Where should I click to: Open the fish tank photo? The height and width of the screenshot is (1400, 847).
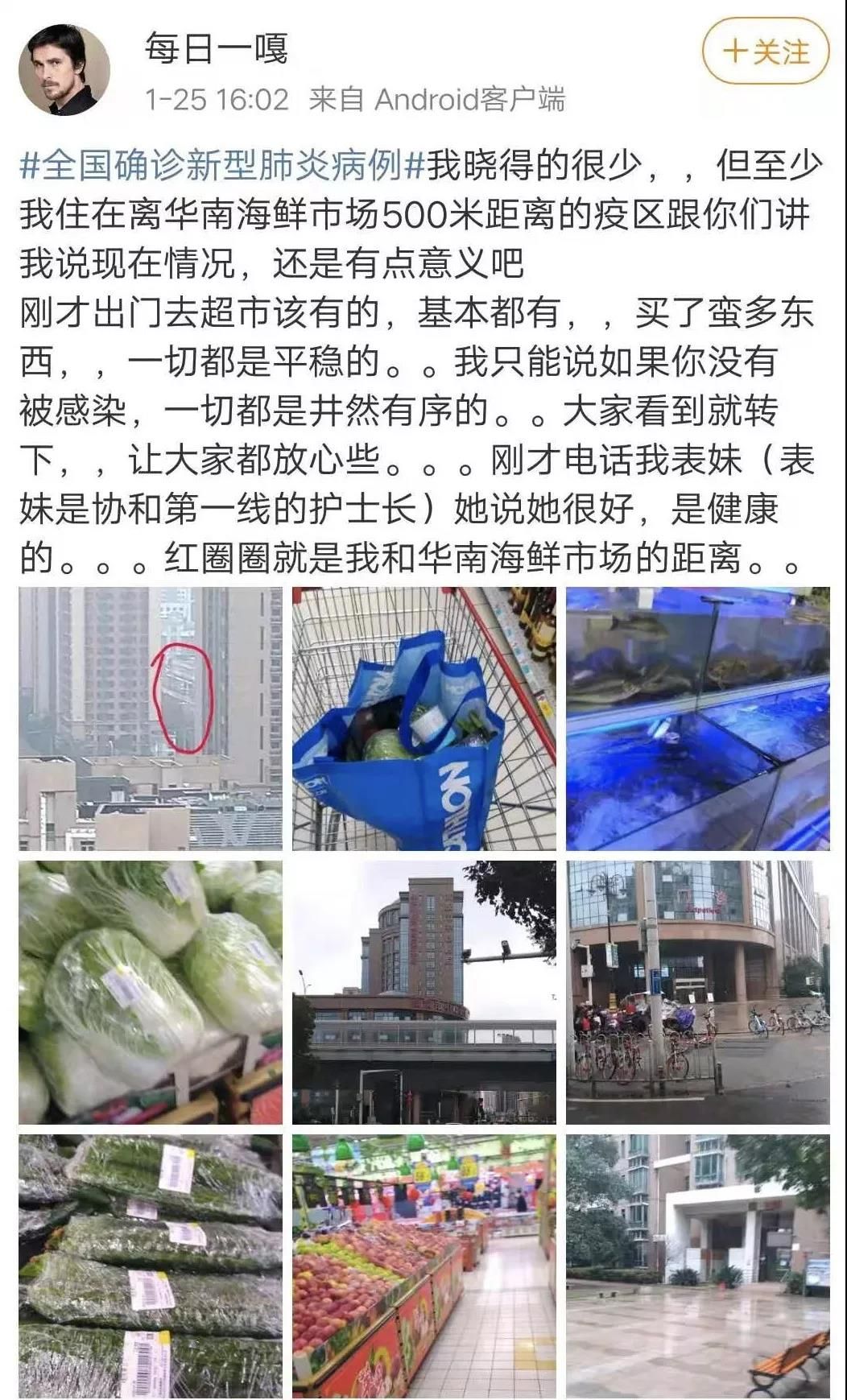(697, 718)
